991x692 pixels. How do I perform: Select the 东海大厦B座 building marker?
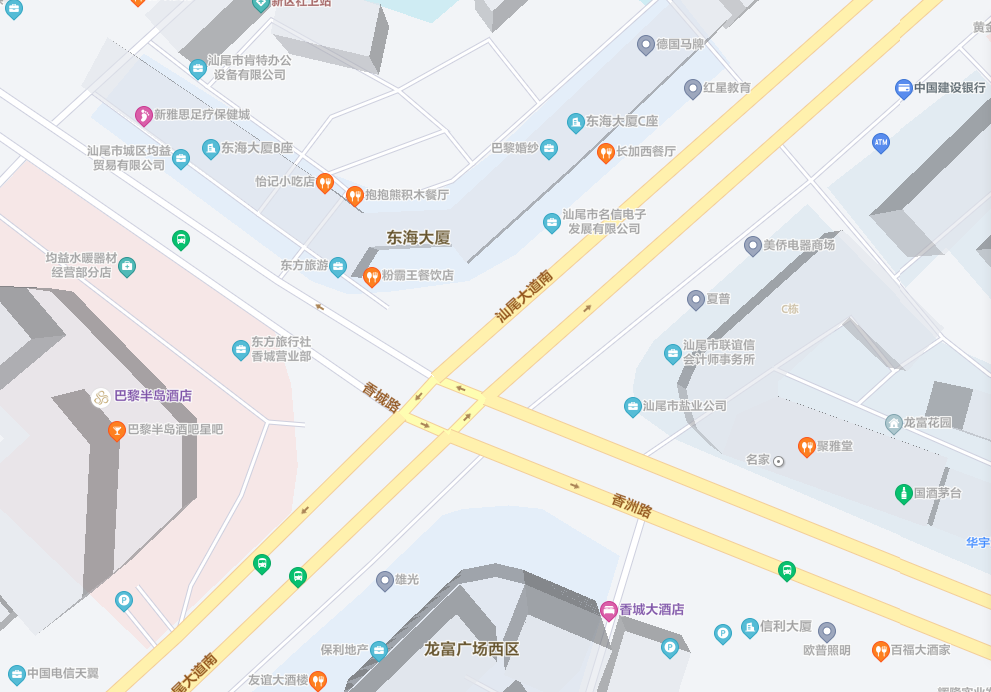click(211, 148)
